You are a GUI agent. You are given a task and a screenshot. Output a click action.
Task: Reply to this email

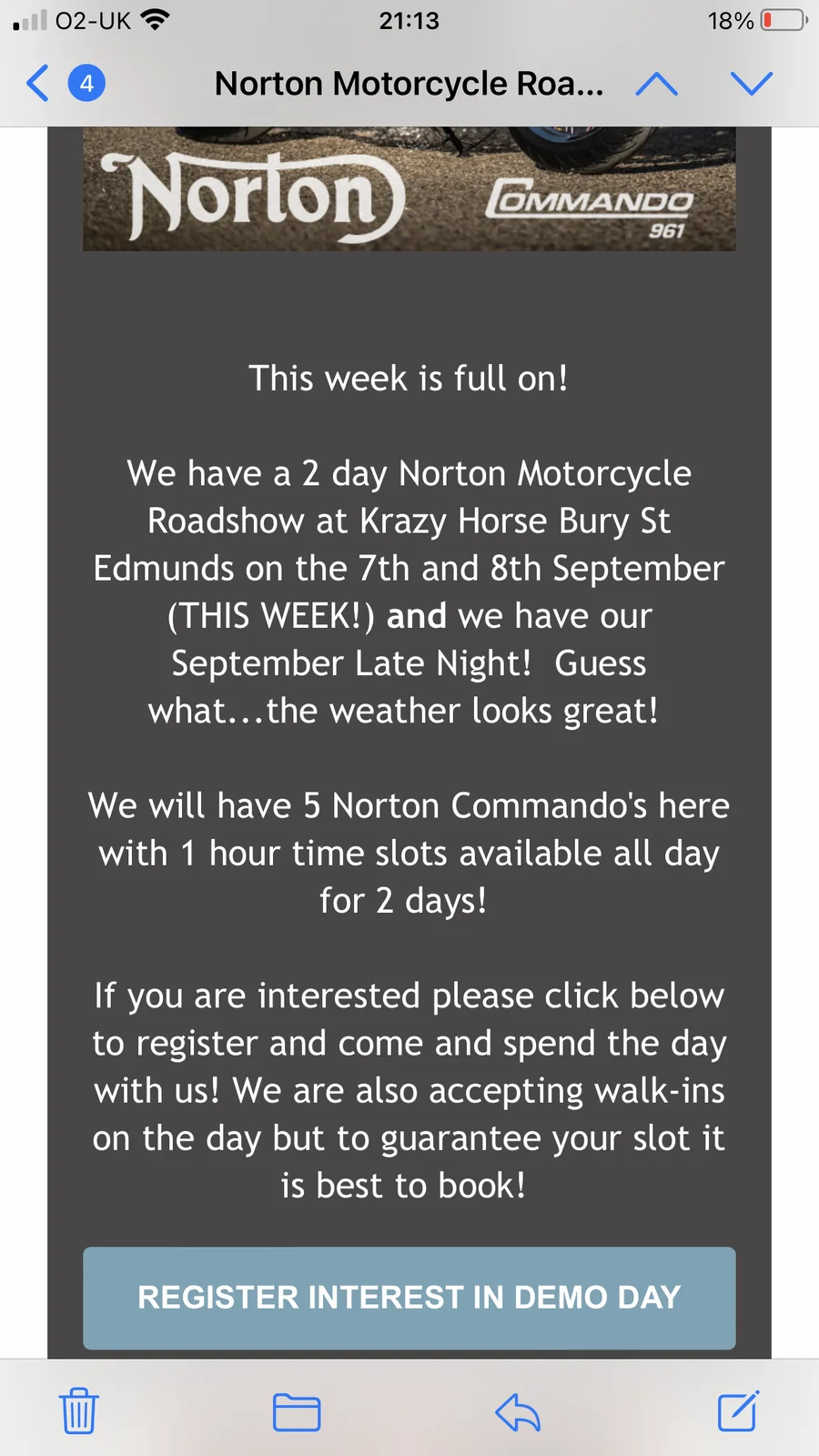coord(518,1411)
